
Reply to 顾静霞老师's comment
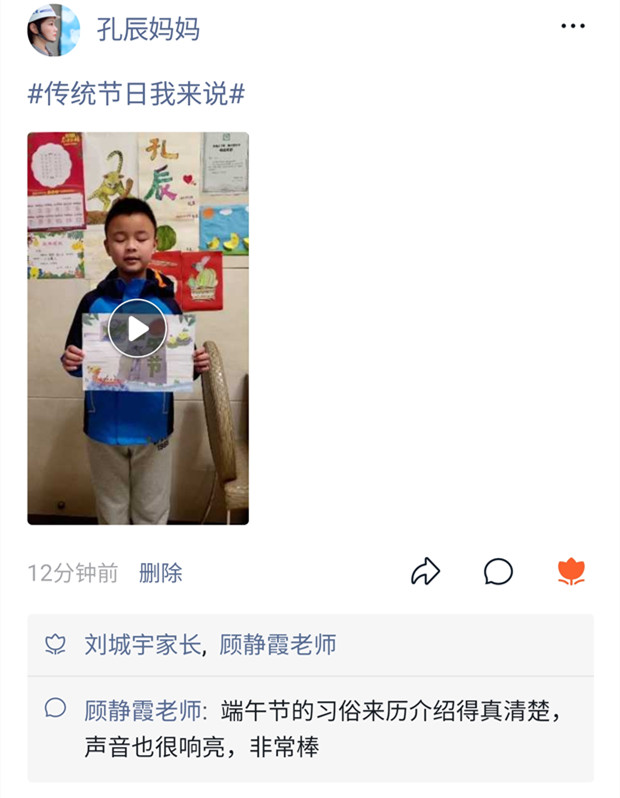click(330, 729)
